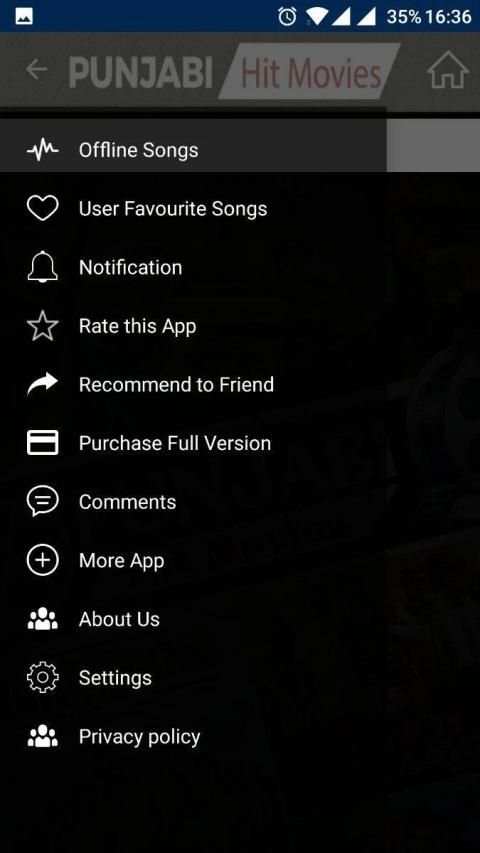Screen dimensions: 480x853
Task: View the Comments section
Action: pos(193,502)
